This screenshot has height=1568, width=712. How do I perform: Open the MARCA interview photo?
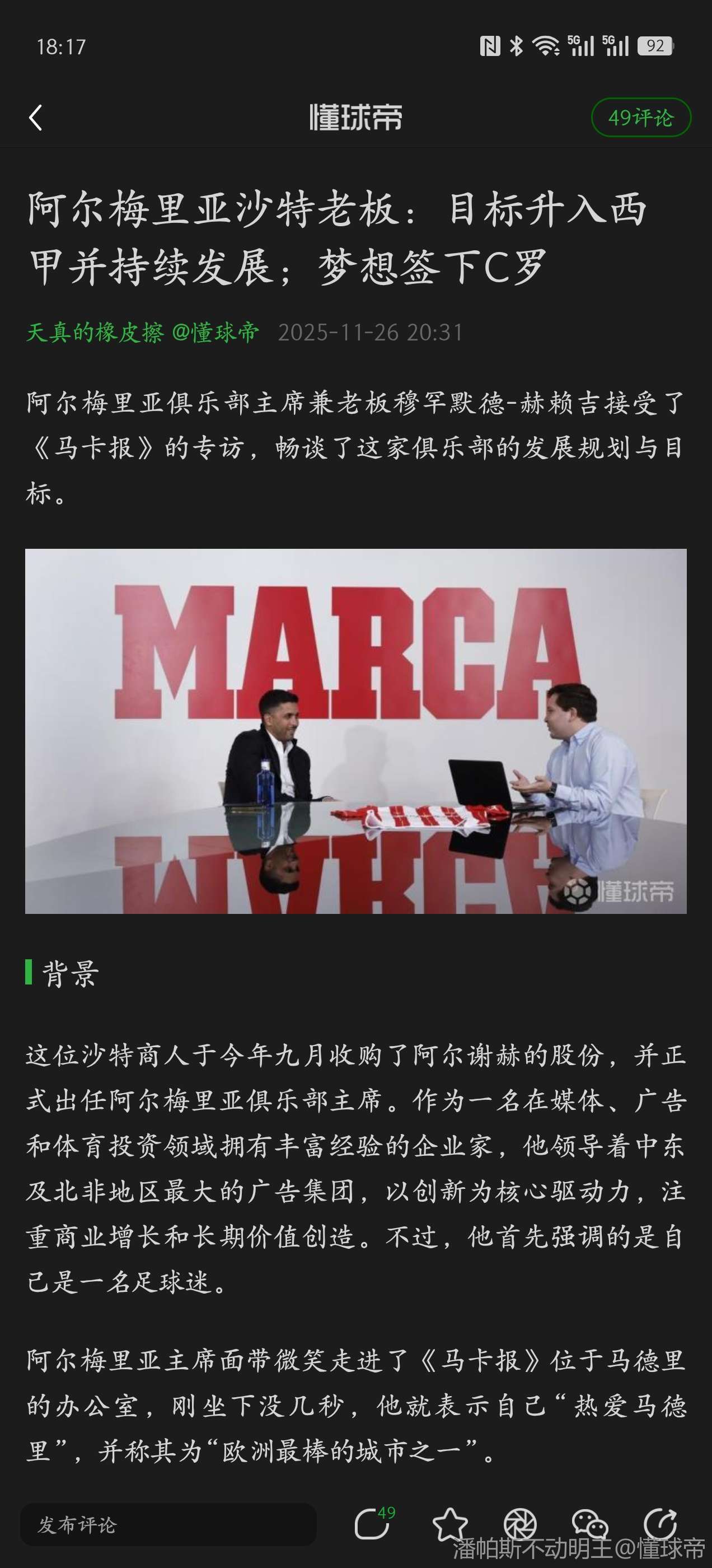tap(355, 730)
